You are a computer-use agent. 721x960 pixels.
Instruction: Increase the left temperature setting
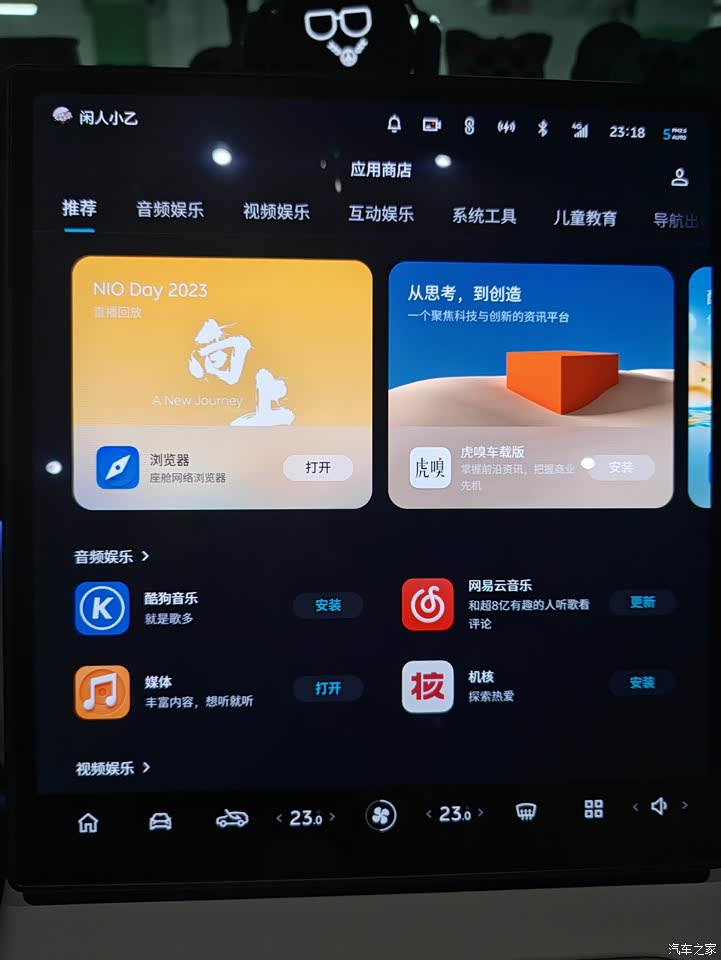[333, 818]
